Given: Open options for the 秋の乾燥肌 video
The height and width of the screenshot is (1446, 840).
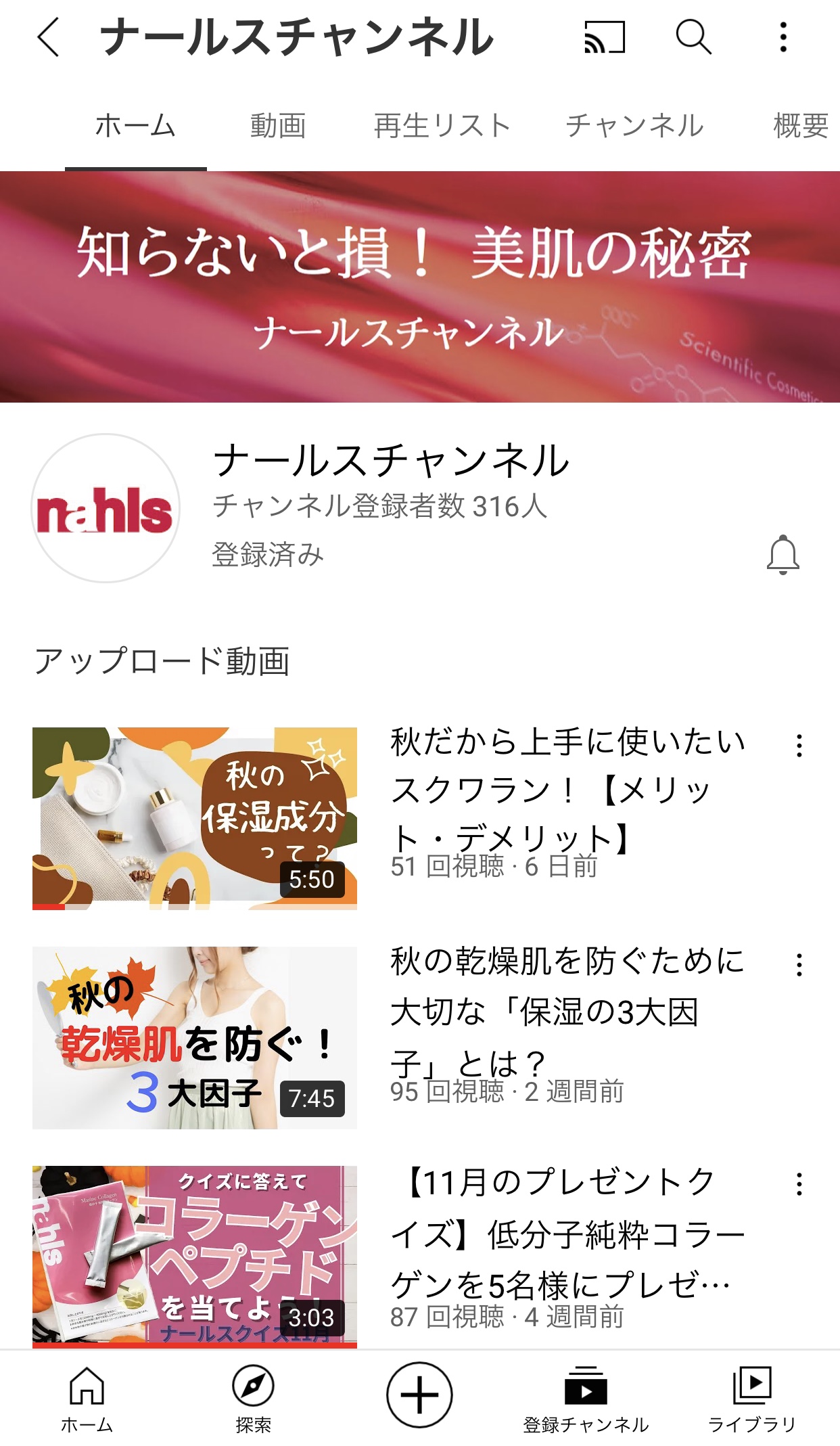Looking at the screenshot, I should [799, 965].
